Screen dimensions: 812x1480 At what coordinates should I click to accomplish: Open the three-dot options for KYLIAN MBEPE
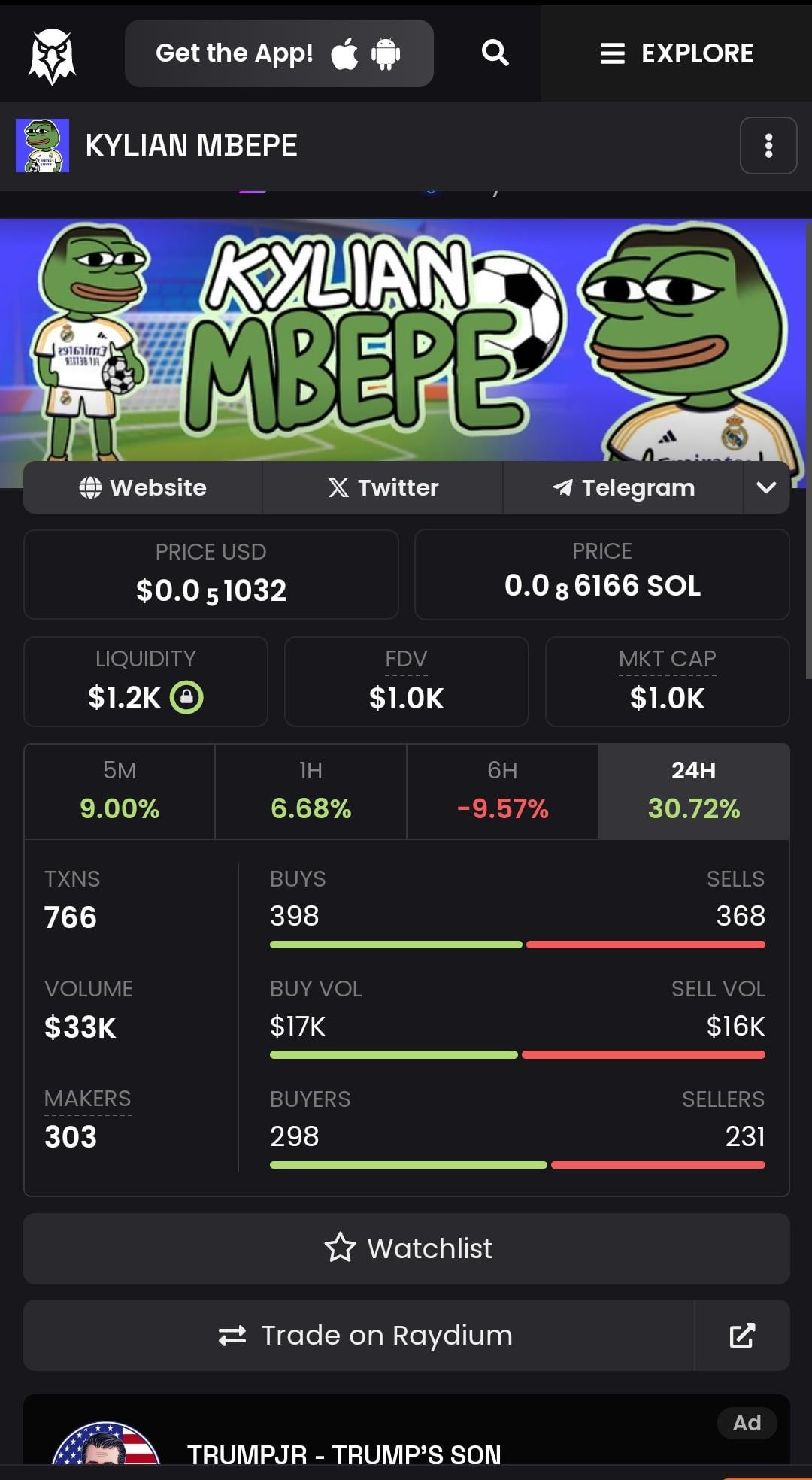[x=768, y=146]
